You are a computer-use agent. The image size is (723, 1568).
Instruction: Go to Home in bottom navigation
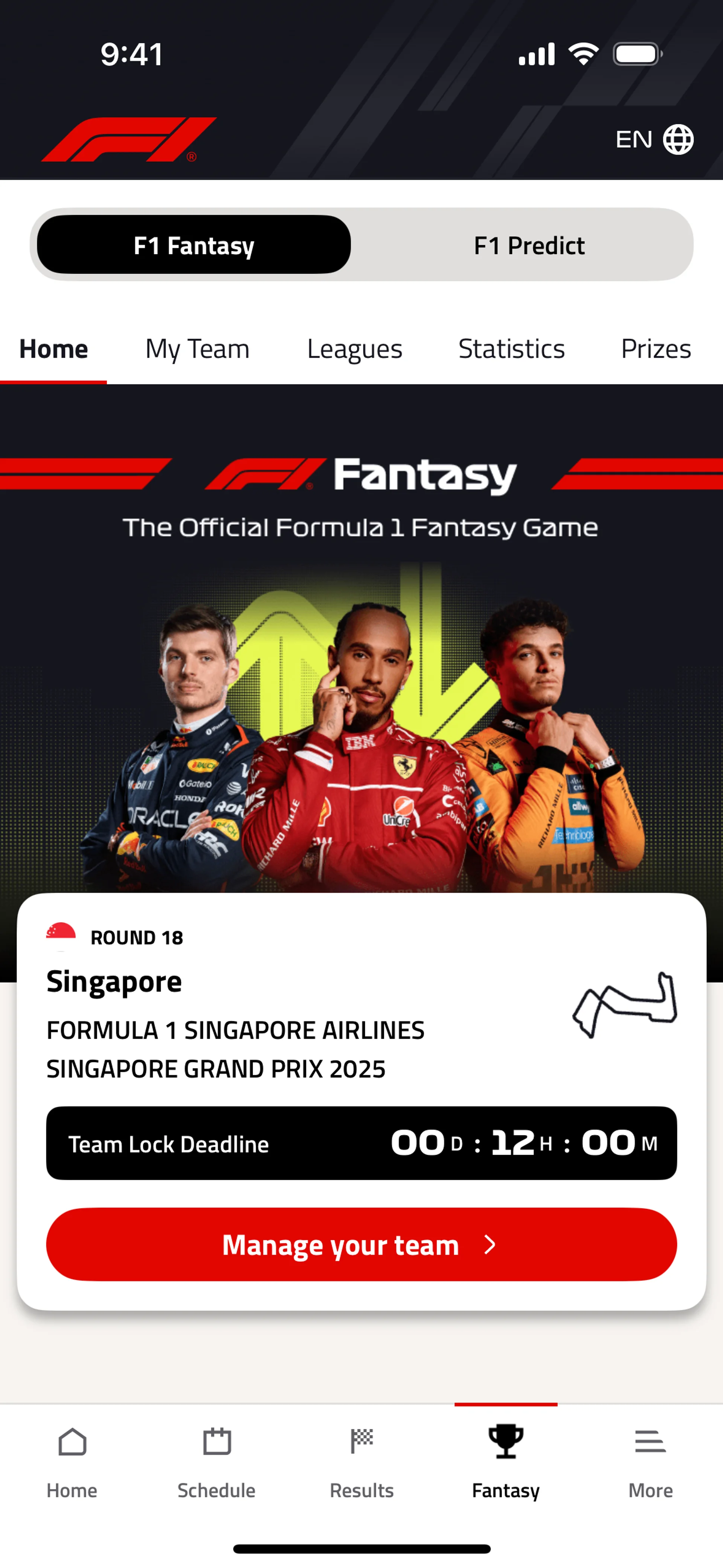(x=72, y=1462)
